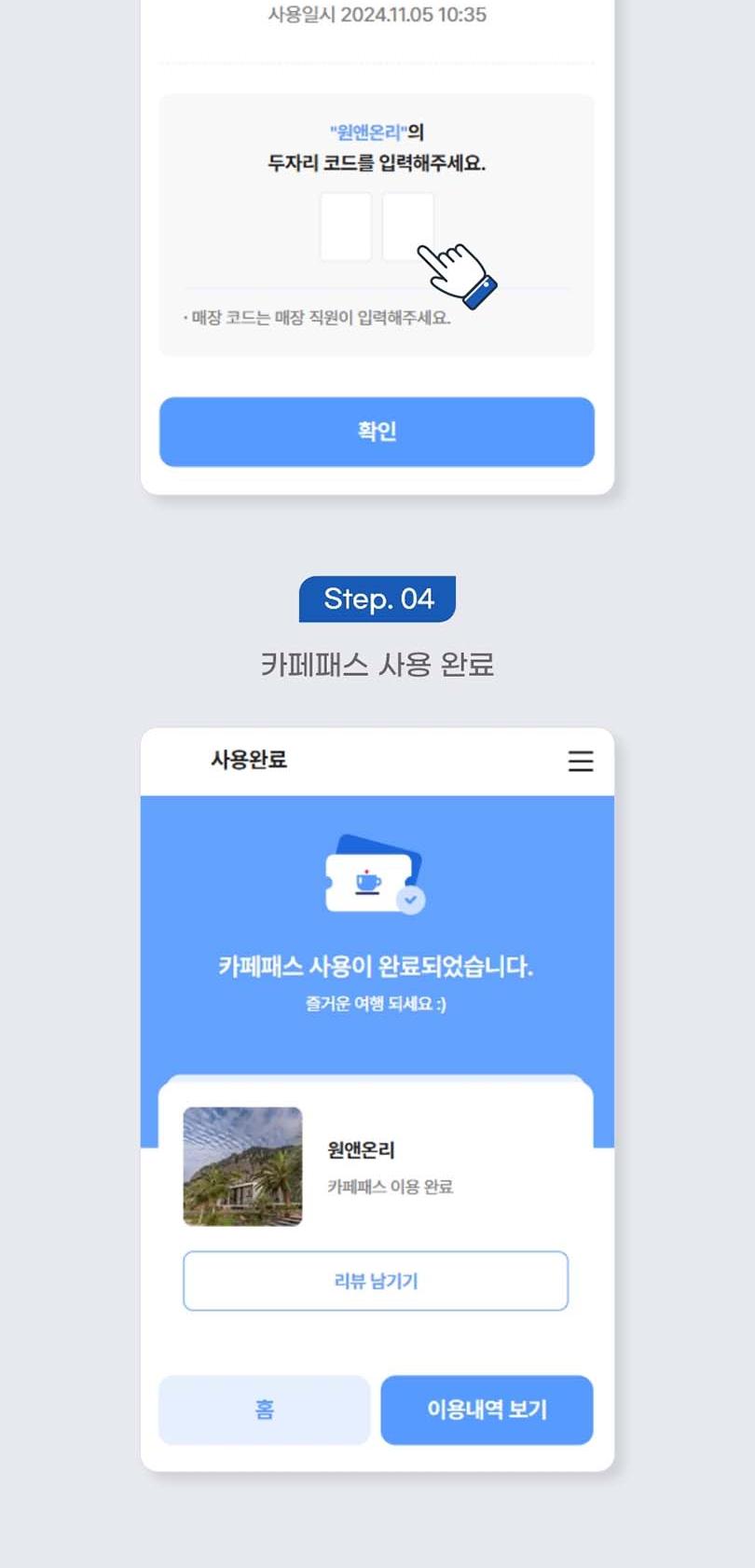This screenshot has width=755, height=1568.
Task: Click 리뷰 남기기 to leave a review
Action: (x=377, y=1281)
